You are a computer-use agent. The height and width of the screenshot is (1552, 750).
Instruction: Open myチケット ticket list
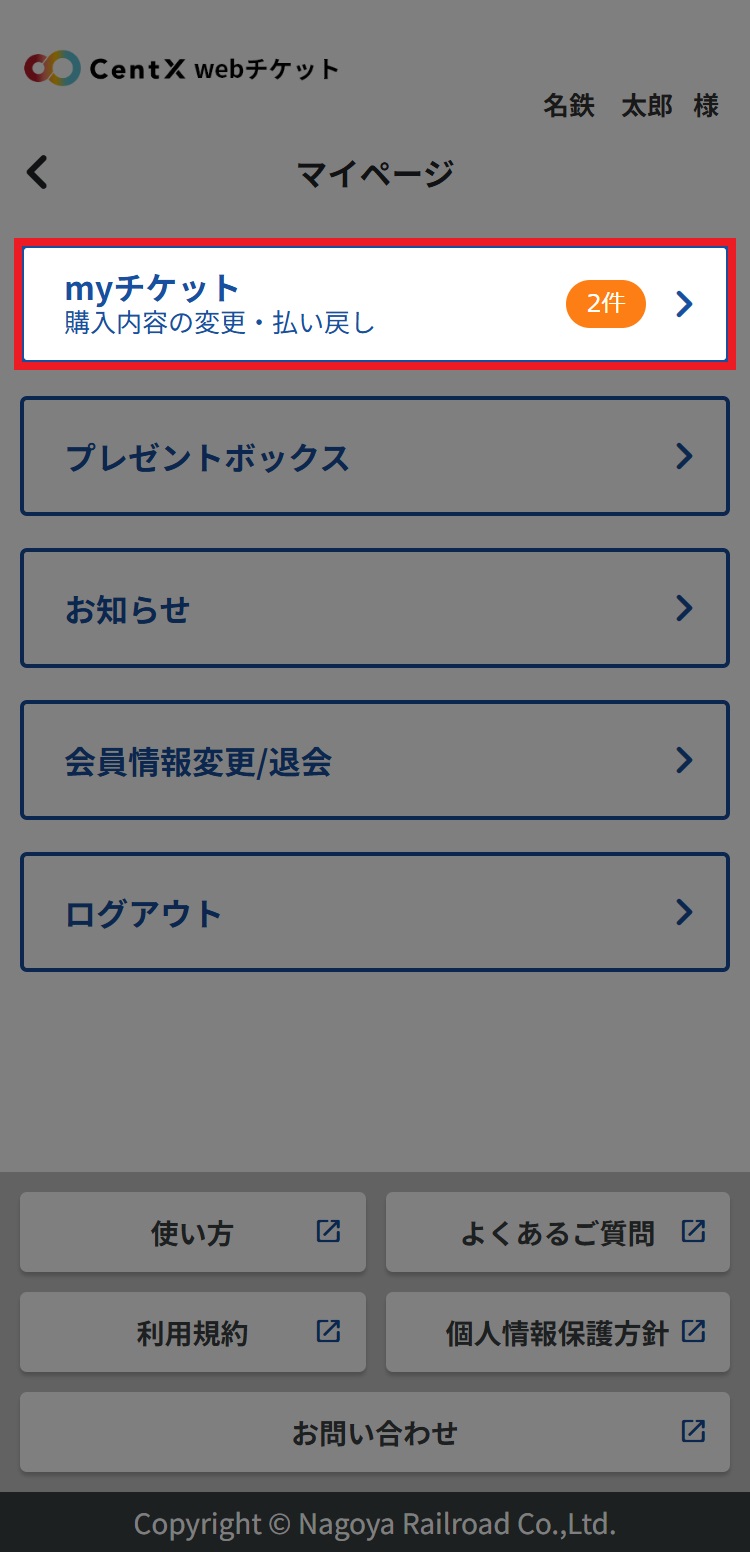374,304
